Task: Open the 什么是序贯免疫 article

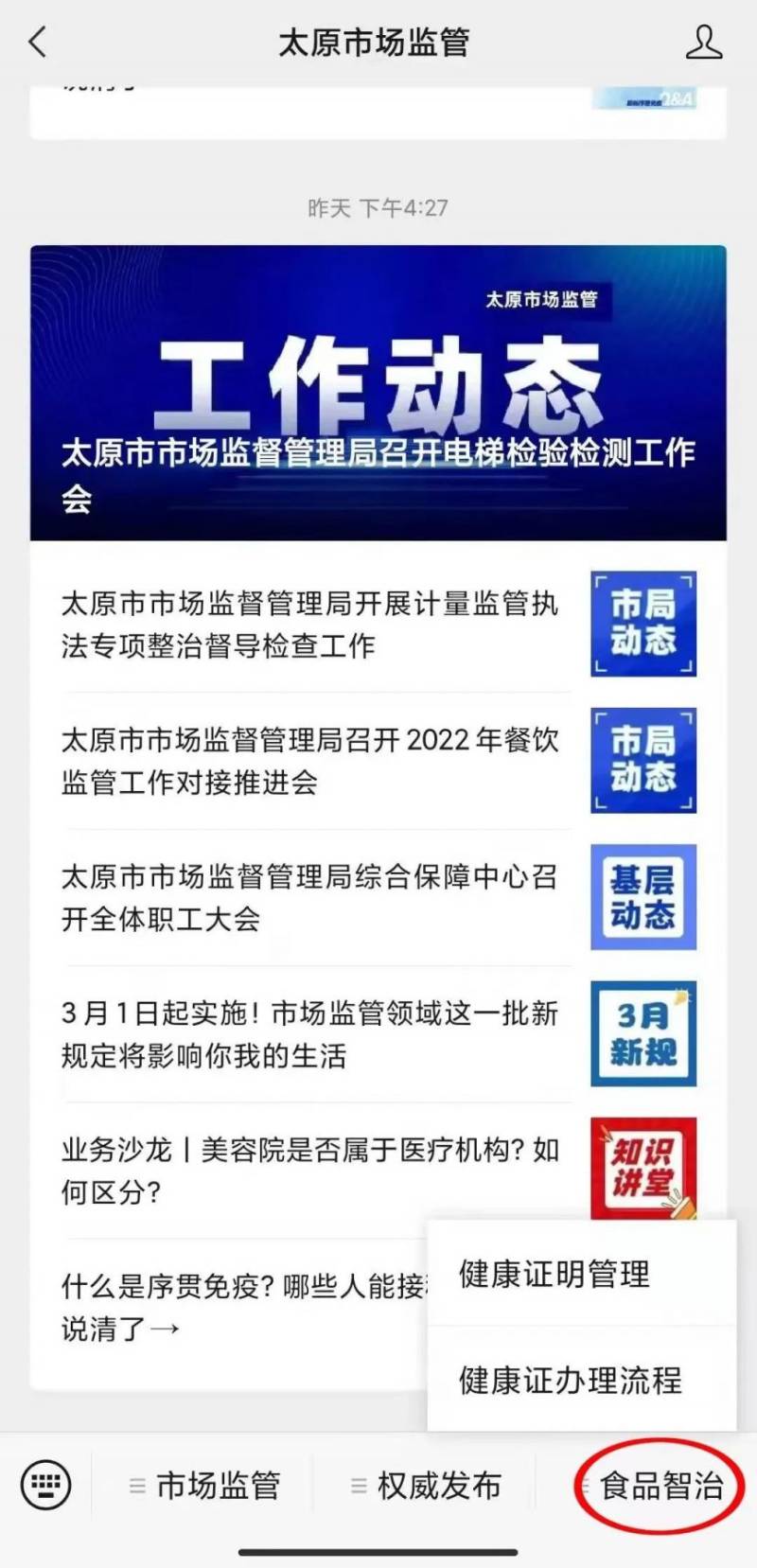Action: point(237,1306)
